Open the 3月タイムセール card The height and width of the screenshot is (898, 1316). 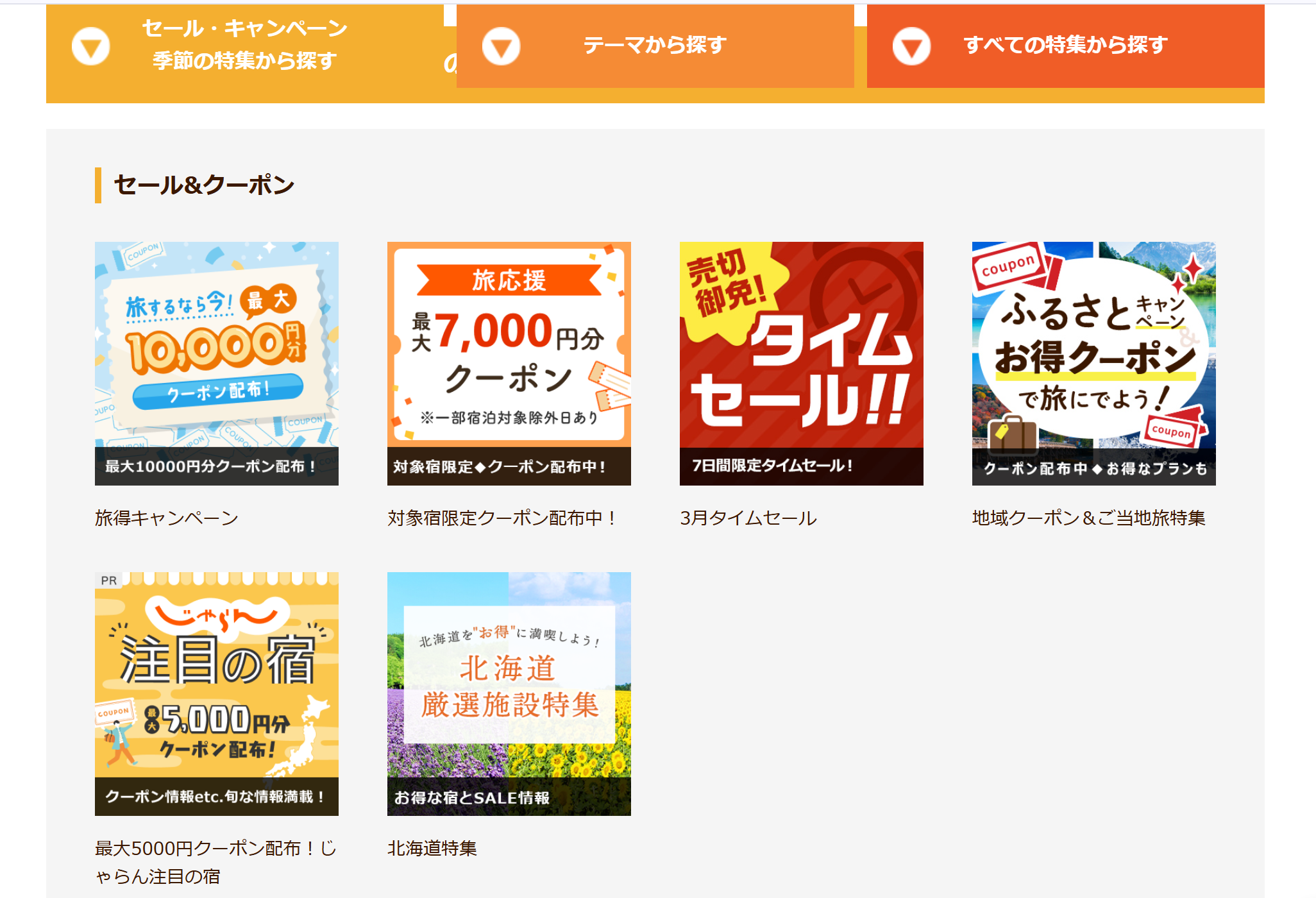pyautogui.click(x=802, y=363)
